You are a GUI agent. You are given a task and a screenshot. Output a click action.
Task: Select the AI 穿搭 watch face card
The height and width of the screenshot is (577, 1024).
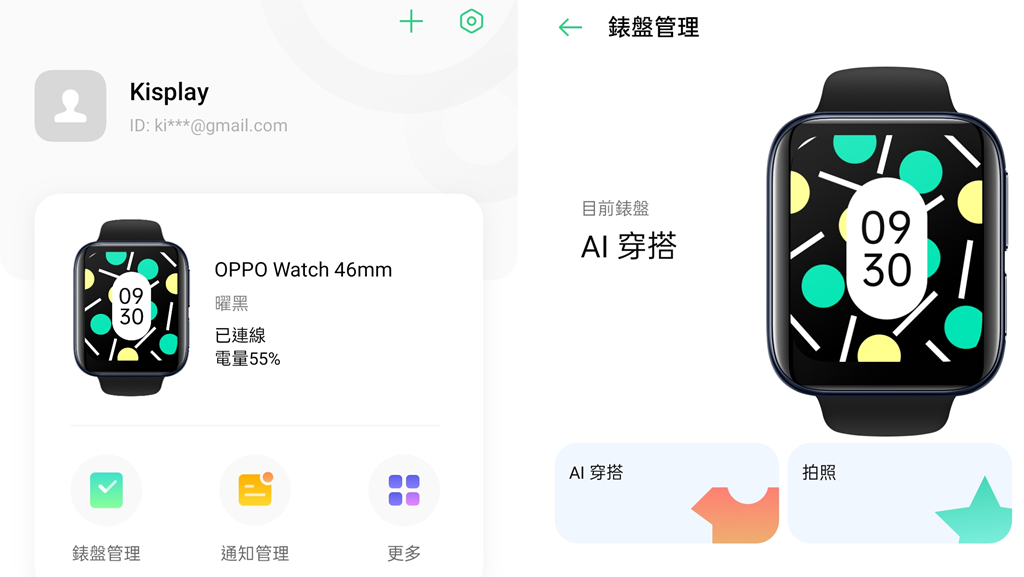666,493
